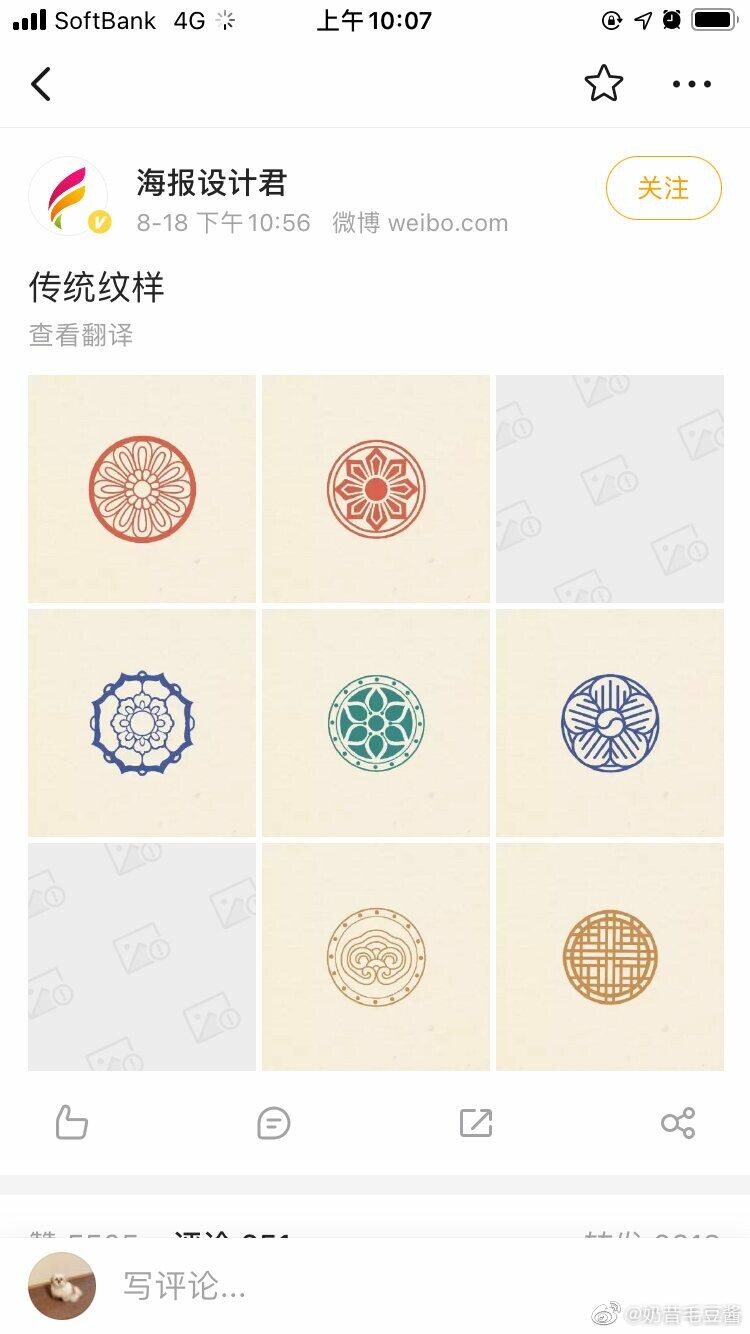Go back to the previous screen
The width and height of the screenshot is (750, 1334).
pos(41,84)
